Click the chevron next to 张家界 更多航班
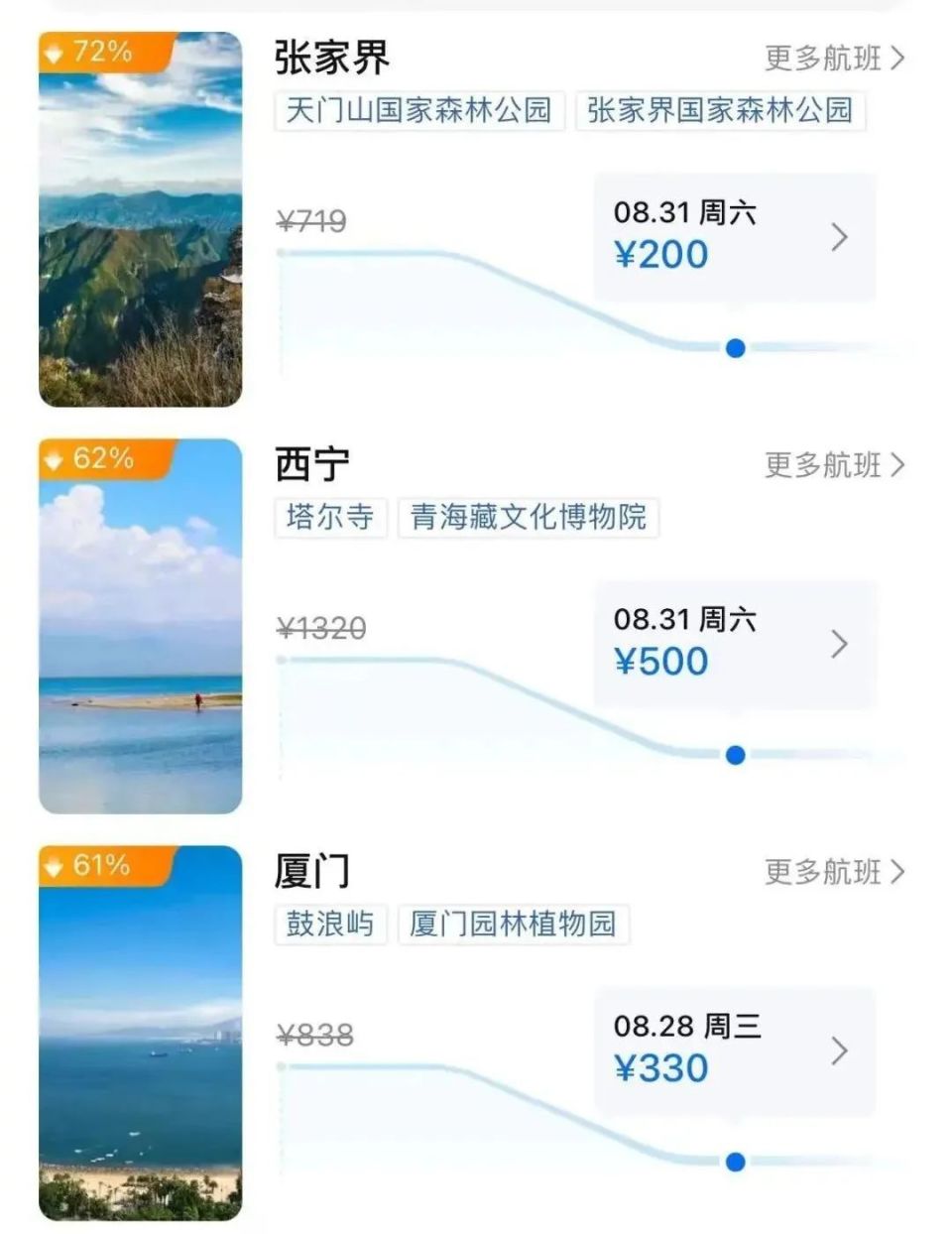Screen dimensions: 952x1234 [x=899, y=58]
